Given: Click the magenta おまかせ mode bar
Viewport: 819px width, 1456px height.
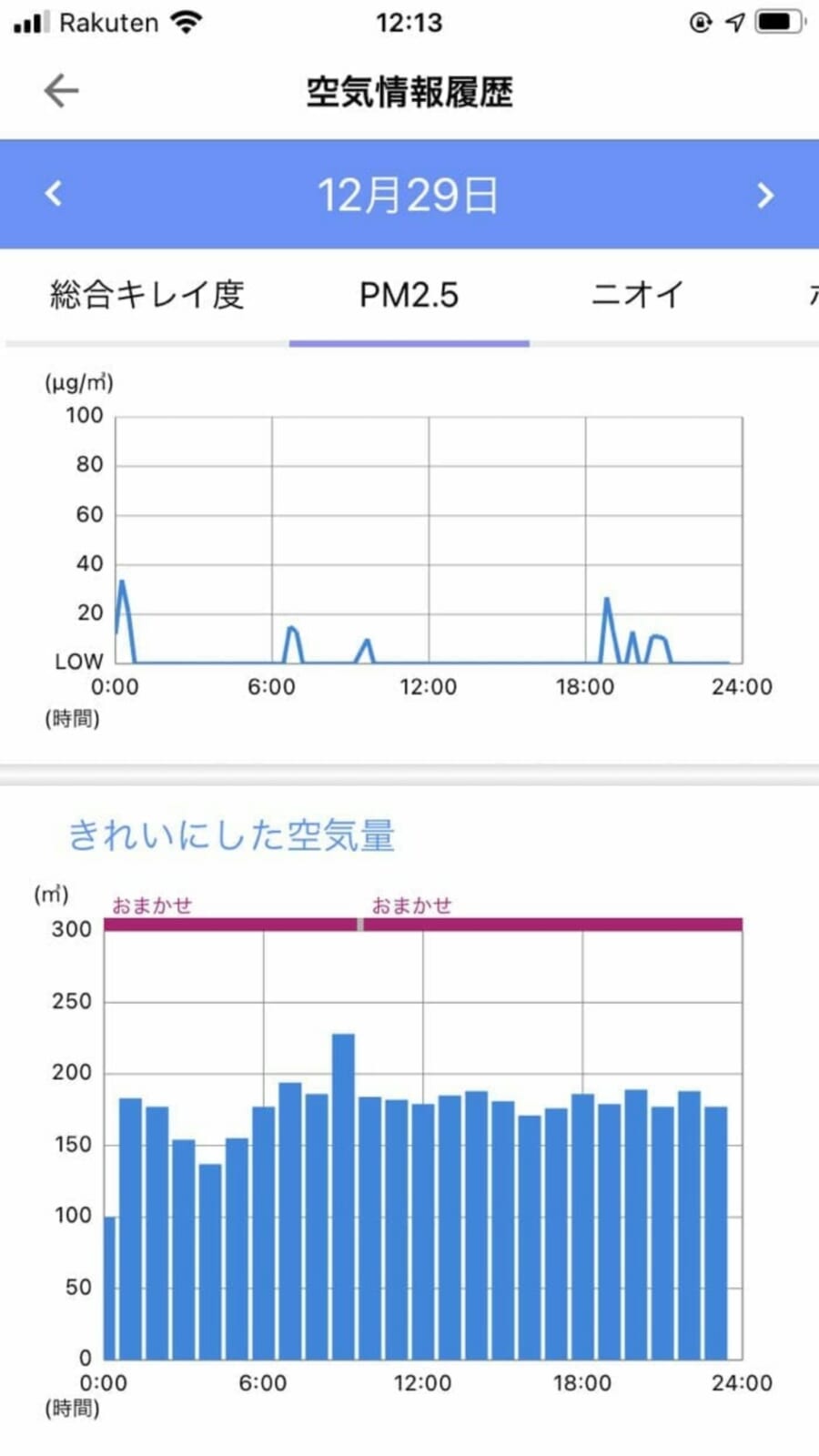Looking at the screenshot, I should coord(421,925).
